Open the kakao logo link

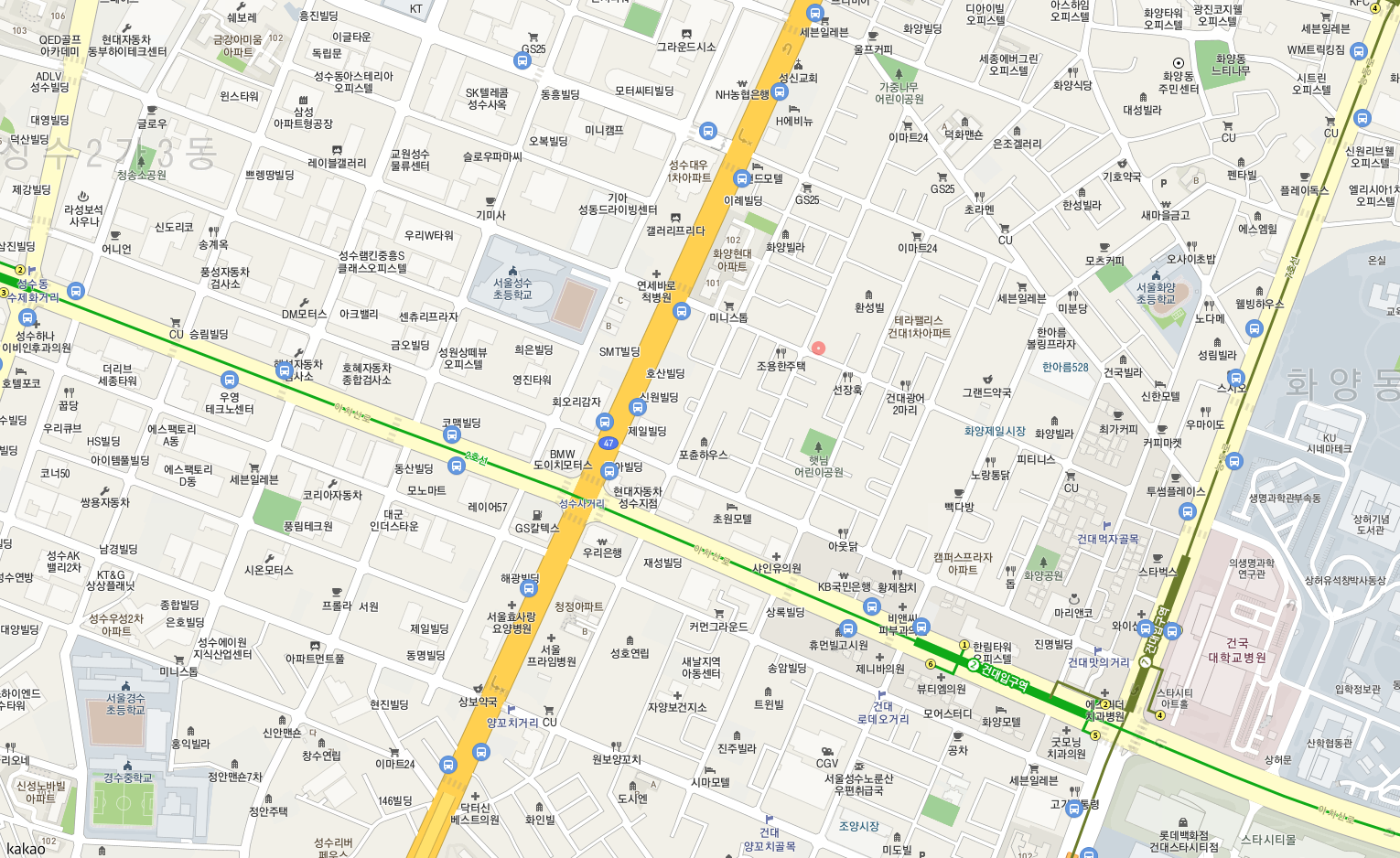[25, 848]
